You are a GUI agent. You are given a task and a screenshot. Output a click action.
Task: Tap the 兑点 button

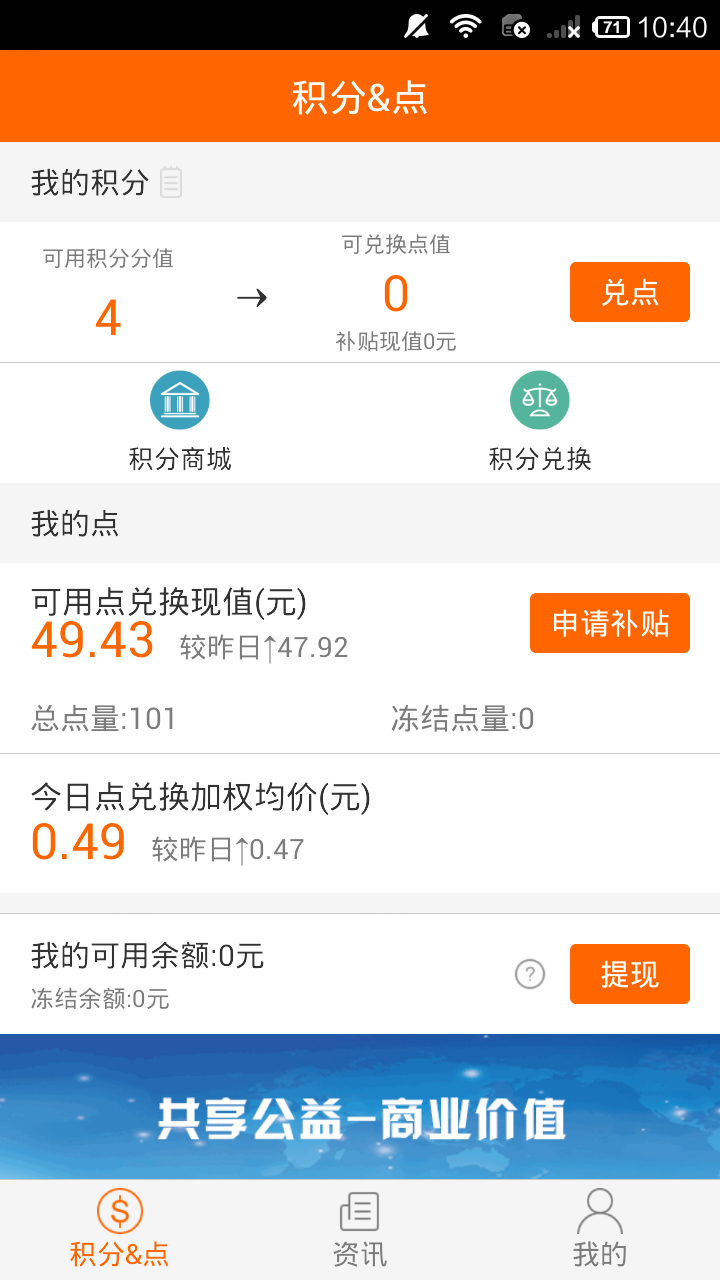629,292
